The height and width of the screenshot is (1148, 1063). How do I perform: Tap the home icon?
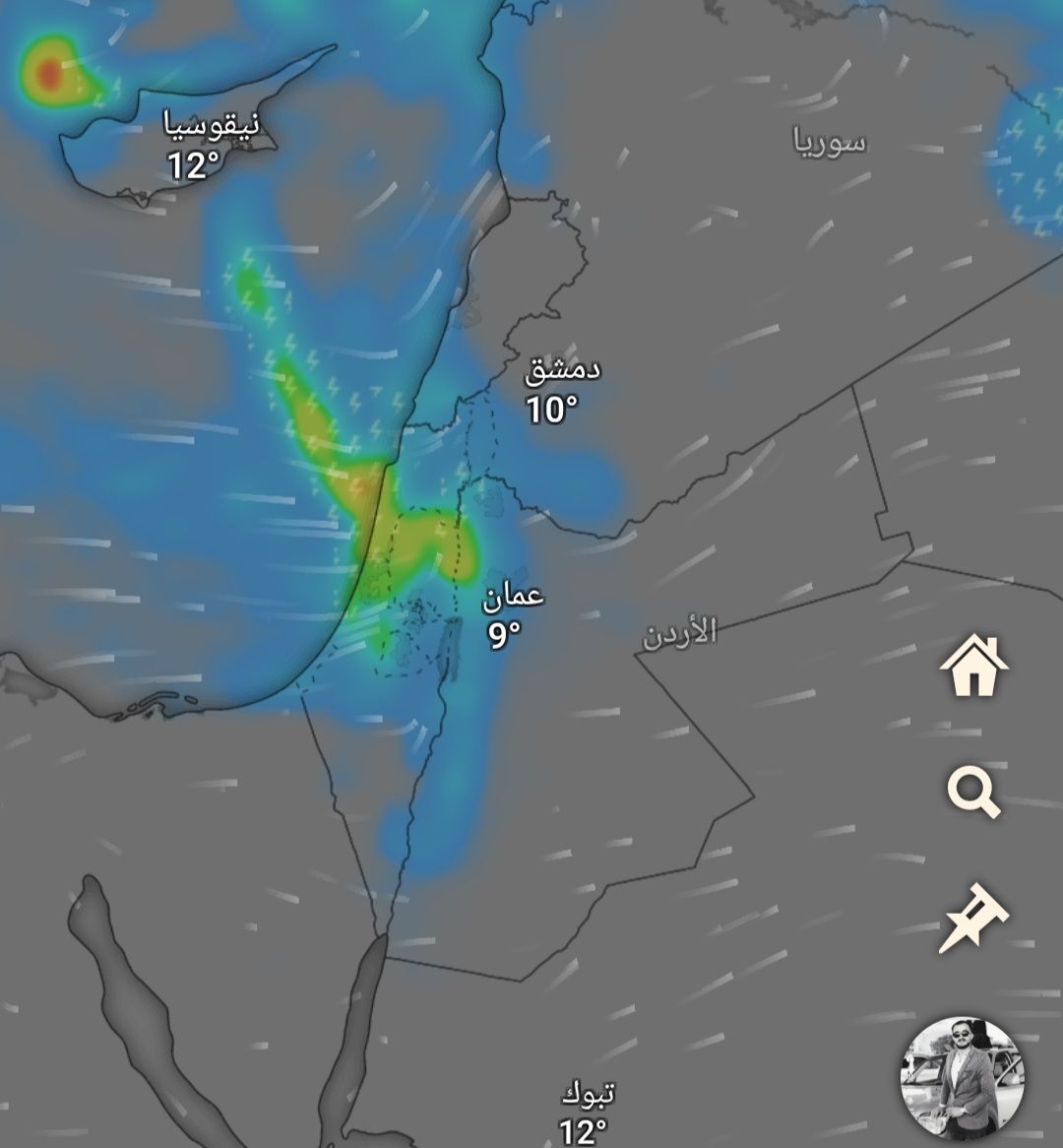tap(973, 667)
